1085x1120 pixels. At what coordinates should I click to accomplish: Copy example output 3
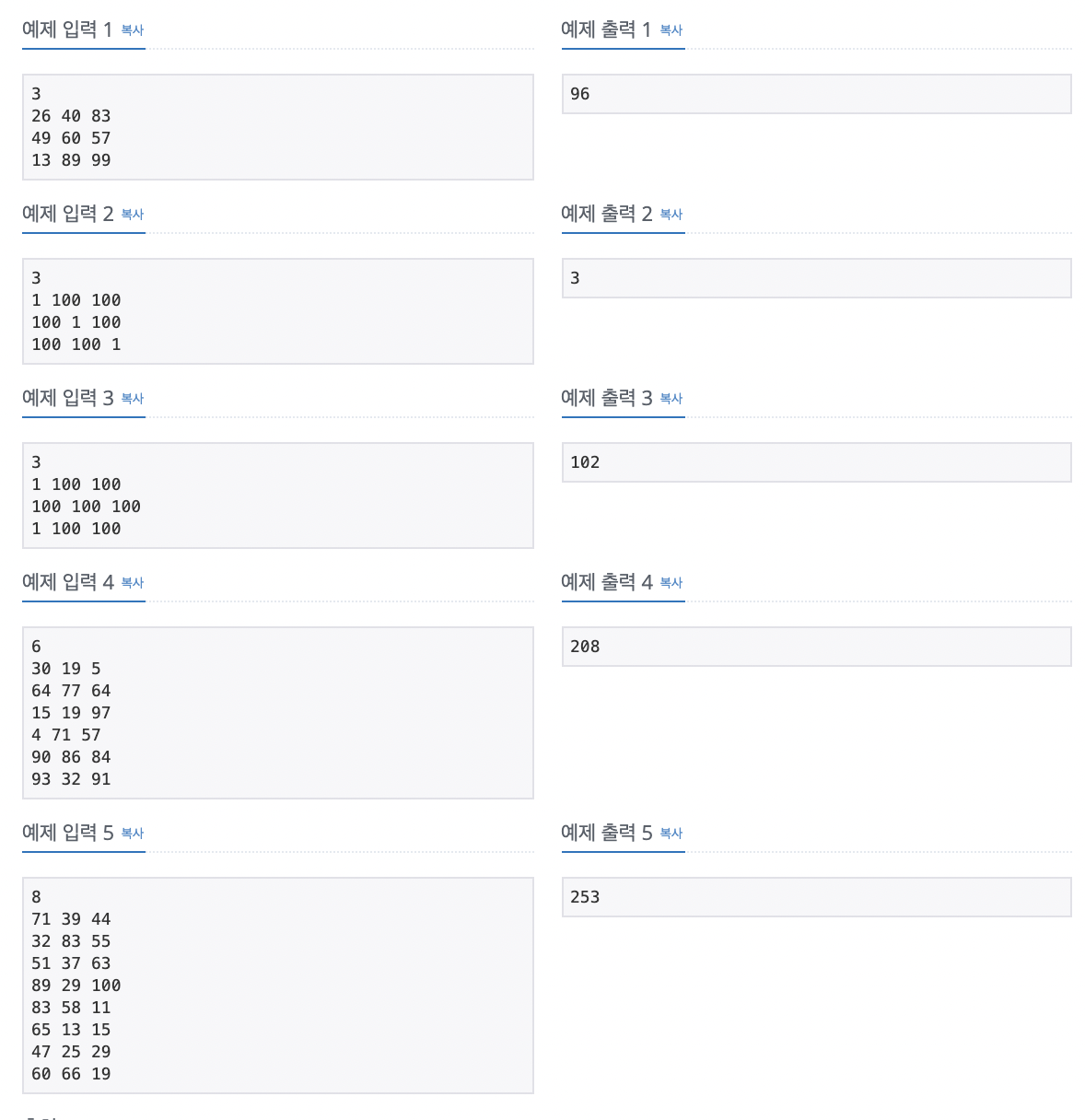coord(671,399)
